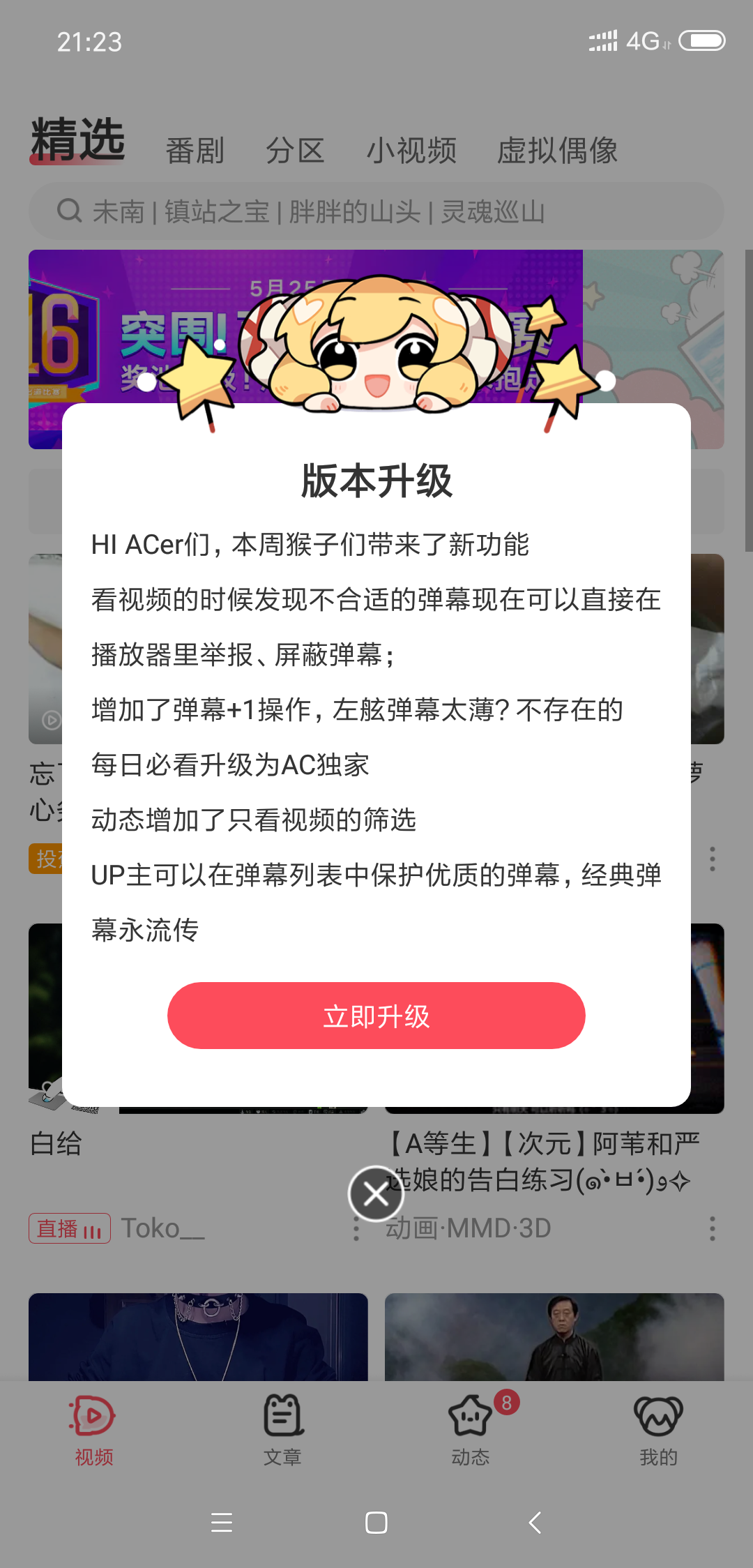Screen dimensions: 753x1568
Task: Open the search box at the top
Action: point(376,211)
